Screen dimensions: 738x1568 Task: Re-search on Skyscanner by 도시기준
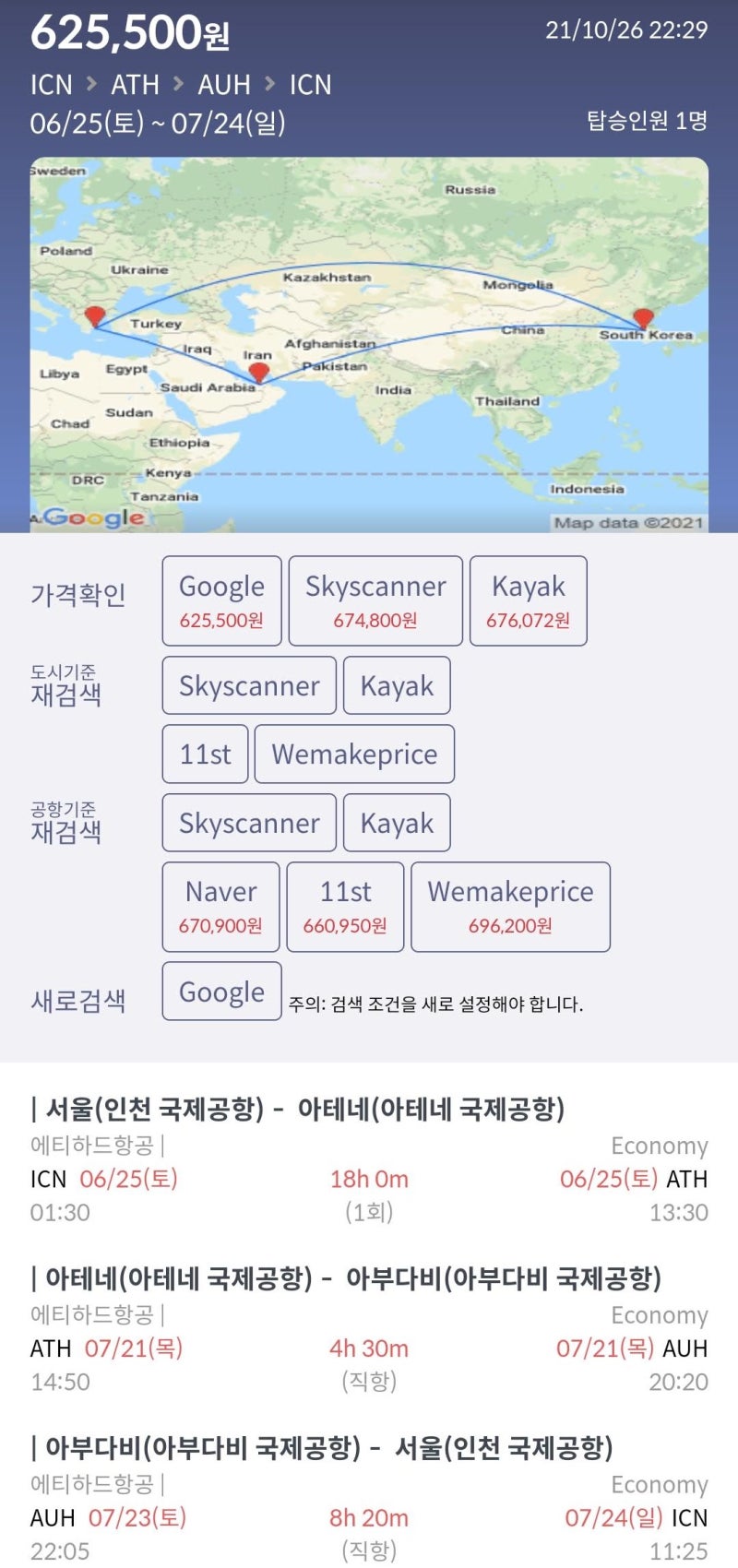(x=249, y=685)
